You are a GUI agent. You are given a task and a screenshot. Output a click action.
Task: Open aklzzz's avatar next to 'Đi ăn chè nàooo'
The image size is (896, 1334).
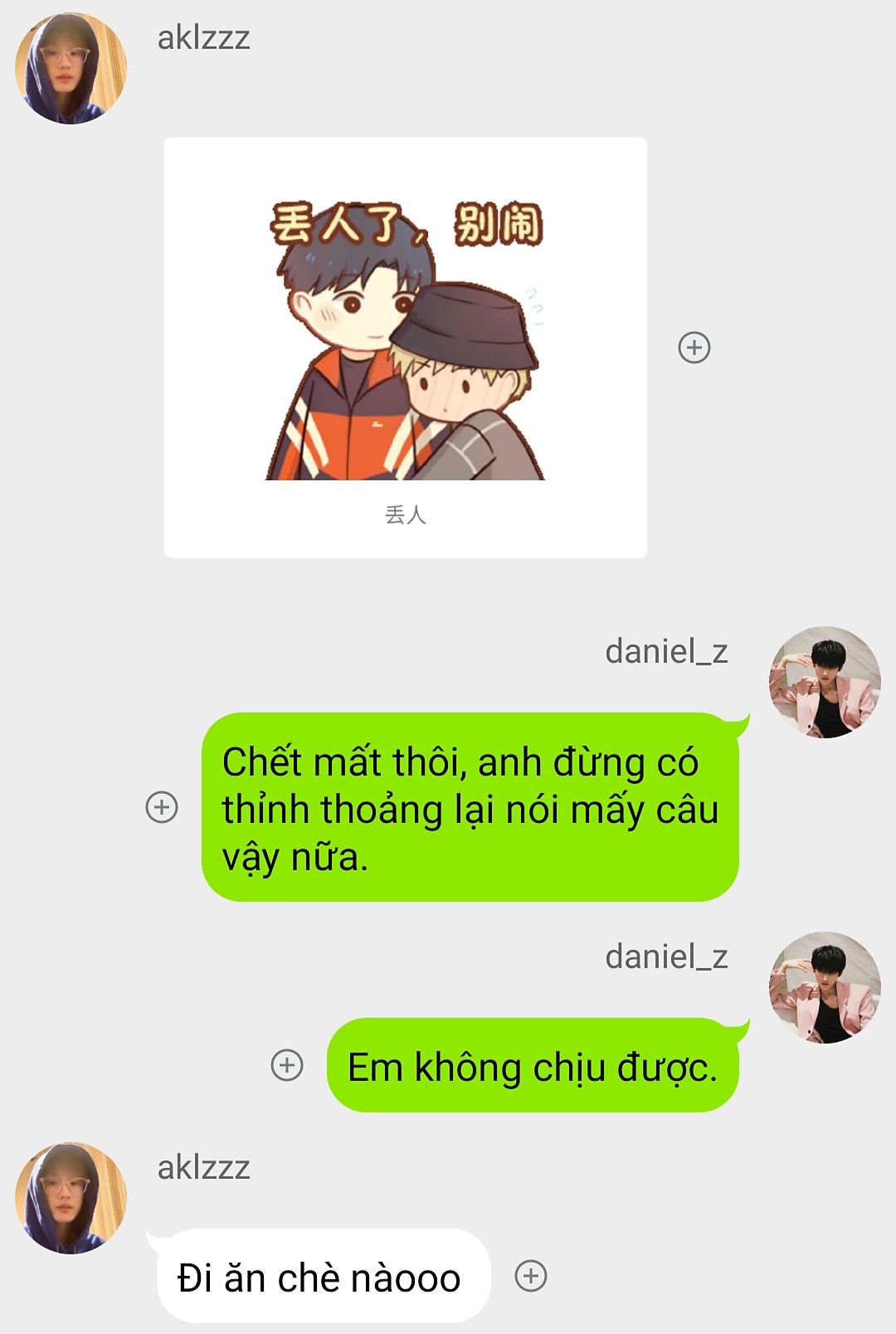click(71, 1198)
